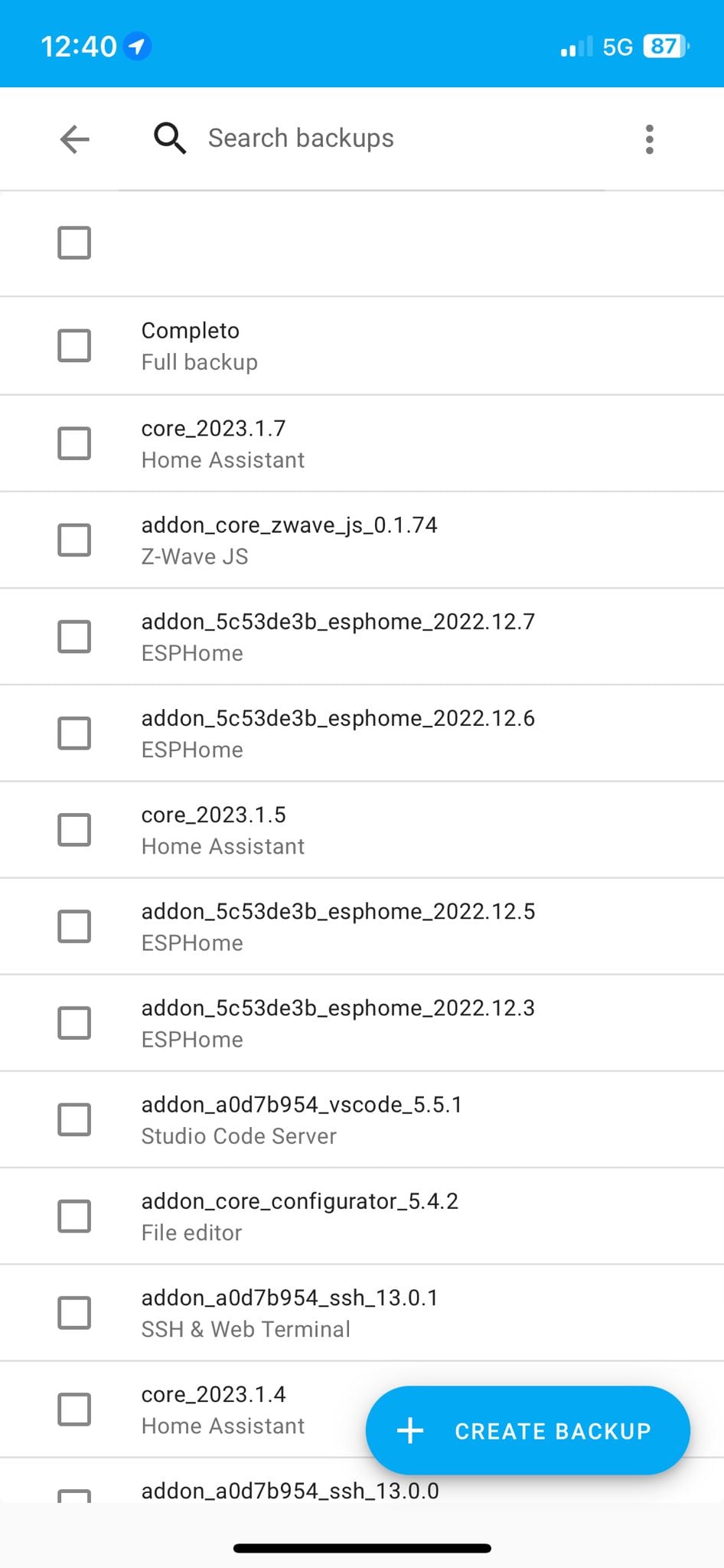Screen dimensions: 724x1568
Task: Create a new backup
Action: click(528, 1430)
